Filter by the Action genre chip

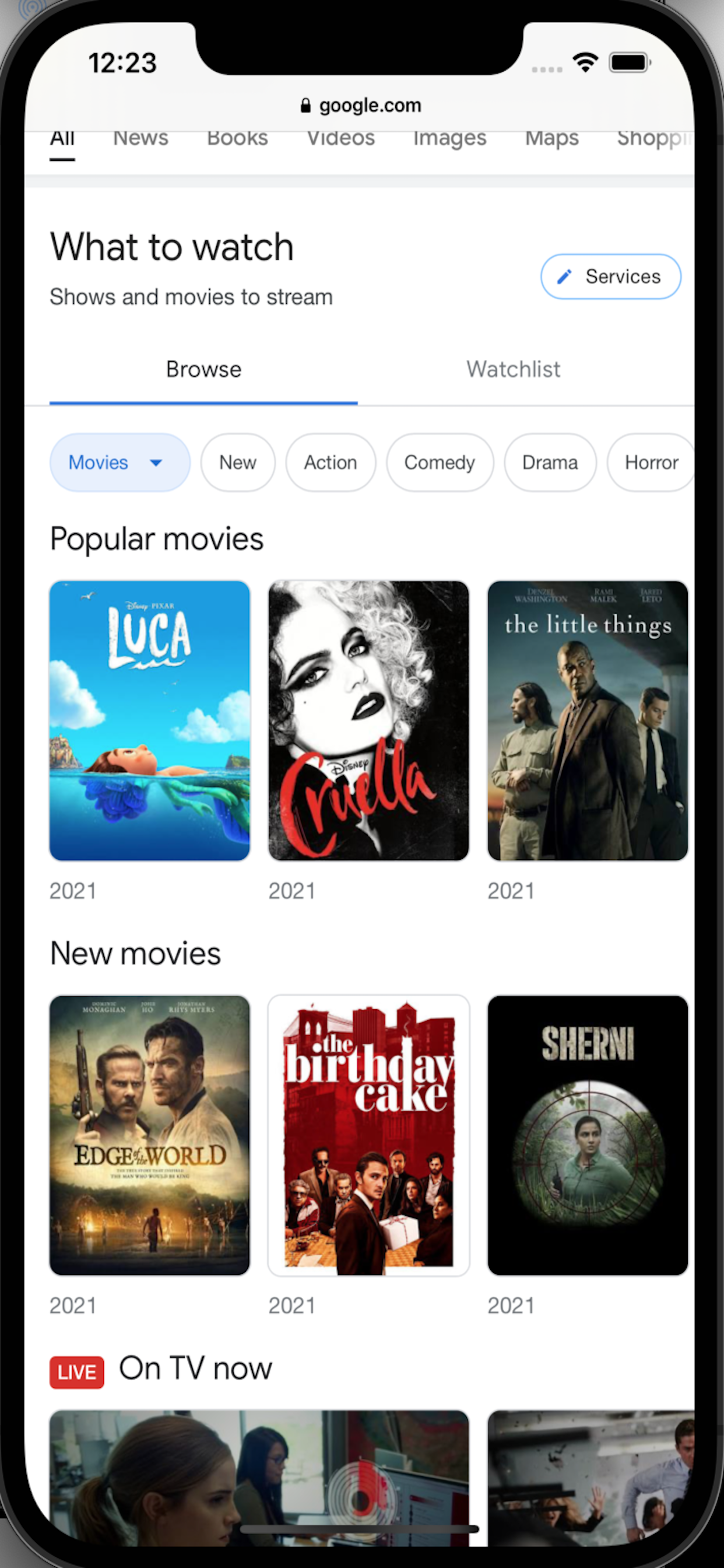[331, 463]
